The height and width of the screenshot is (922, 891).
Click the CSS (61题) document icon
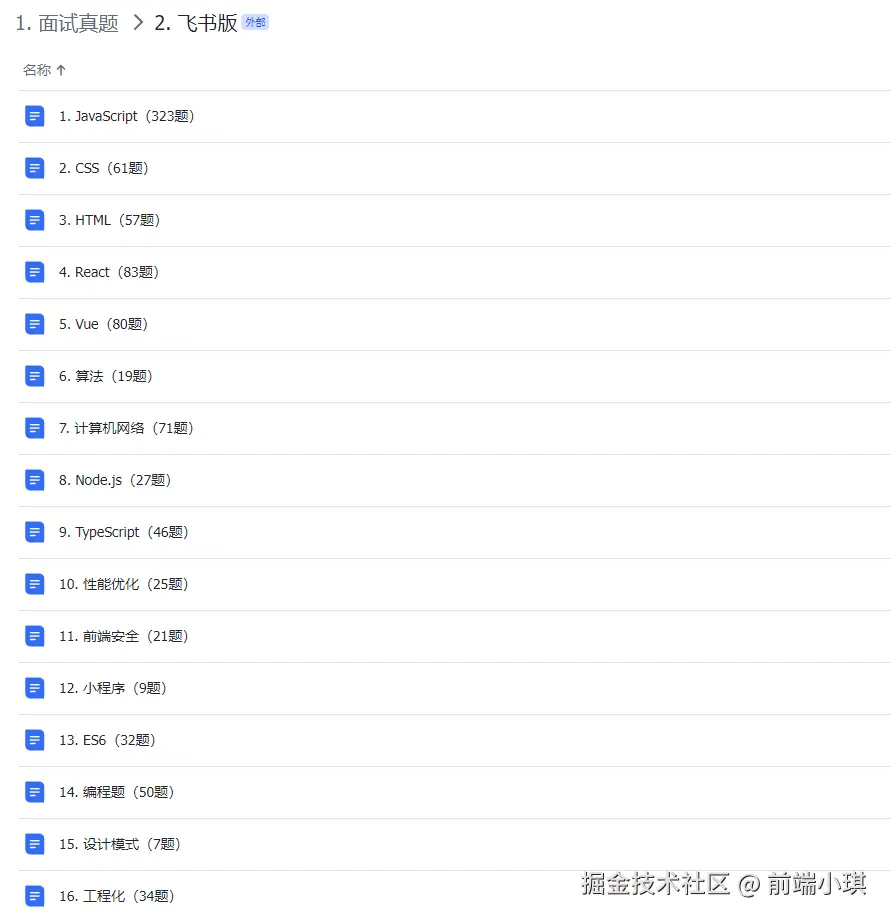tap(35, 168)
